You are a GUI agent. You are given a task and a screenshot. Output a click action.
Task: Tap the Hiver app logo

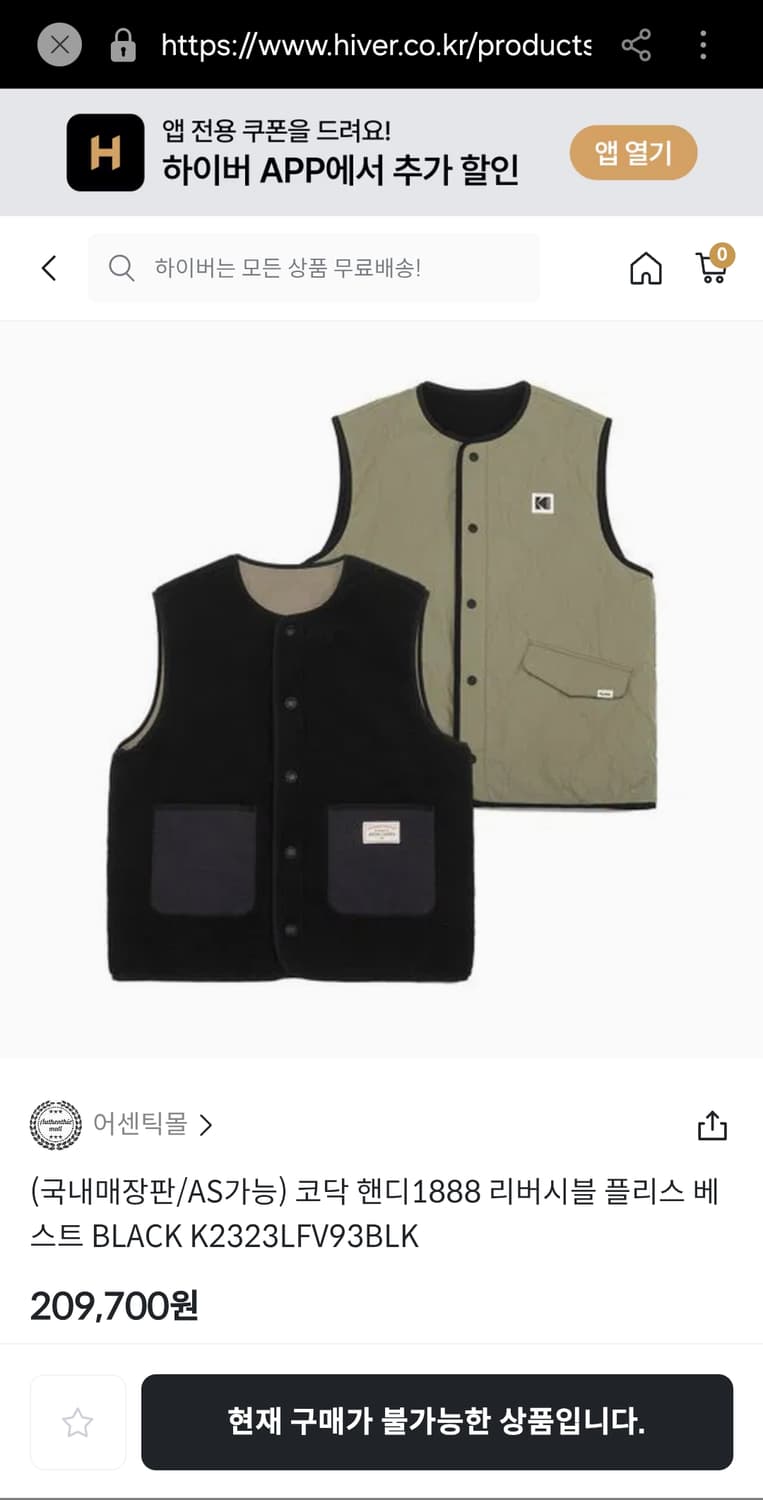(104, 152)
